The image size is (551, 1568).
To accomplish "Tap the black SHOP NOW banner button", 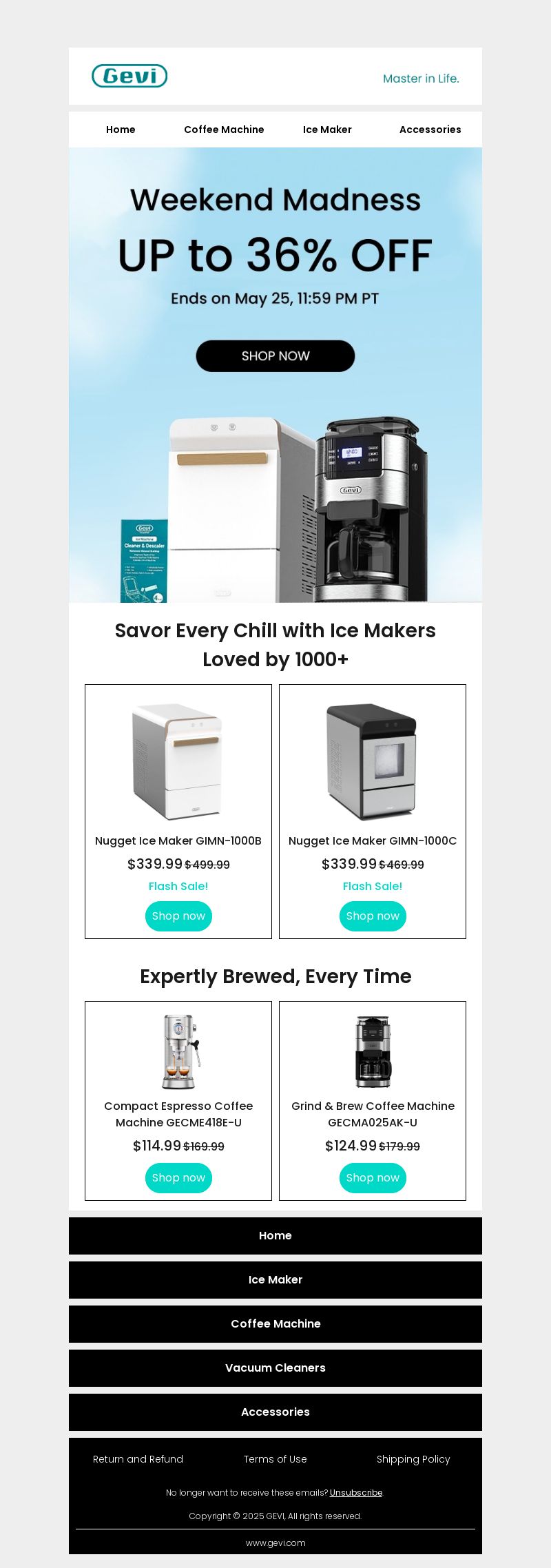I will pyautogui.click(x=275, y=356).
